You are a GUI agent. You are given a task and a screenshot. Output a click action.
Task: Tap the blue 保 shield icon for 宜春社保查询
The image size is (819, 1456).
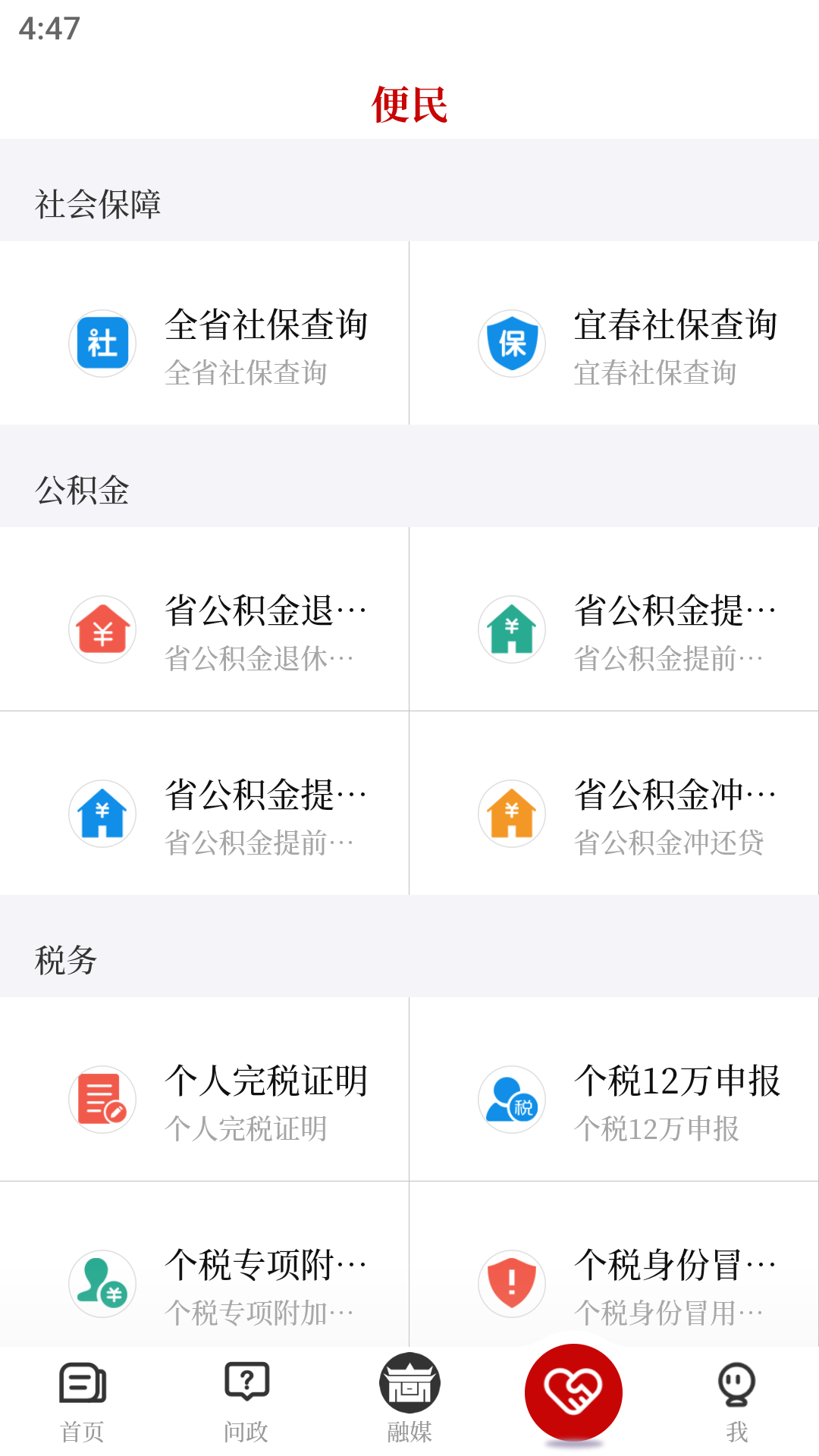[x=512, y=343]
